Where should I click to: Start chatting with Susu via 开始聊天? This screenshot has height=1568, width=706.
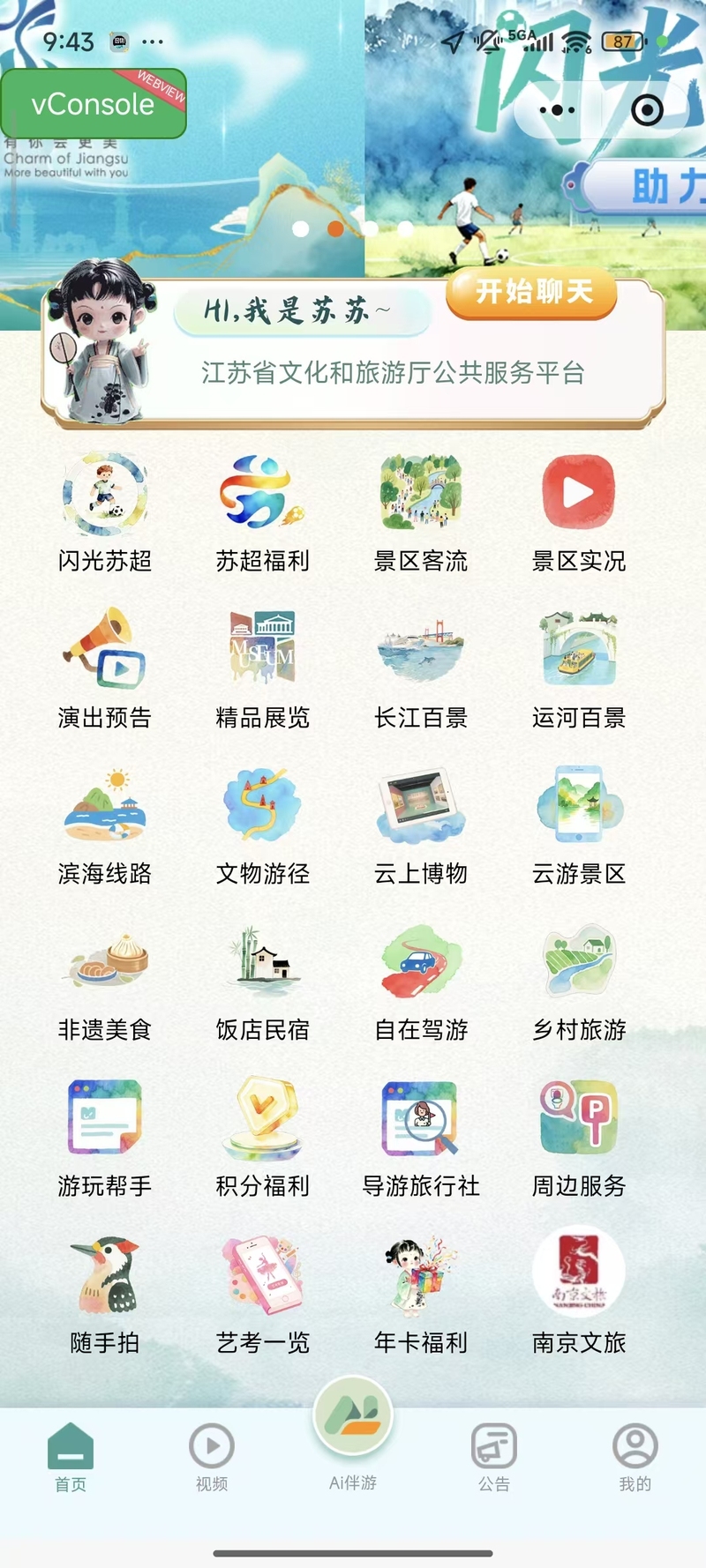tap(532, 292)
